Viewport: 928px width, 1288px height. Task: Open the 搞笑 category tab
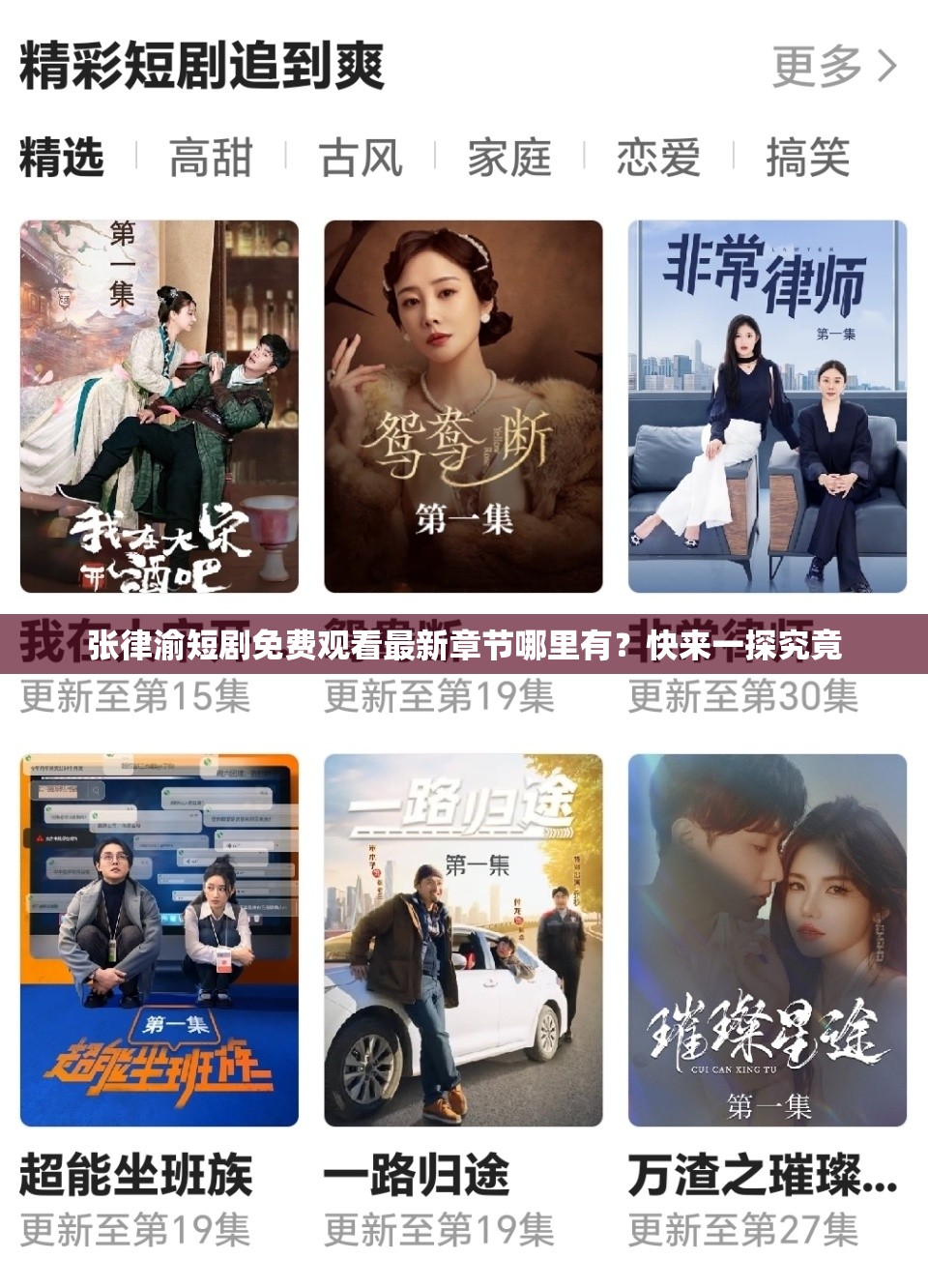click(x=807, y=158)
